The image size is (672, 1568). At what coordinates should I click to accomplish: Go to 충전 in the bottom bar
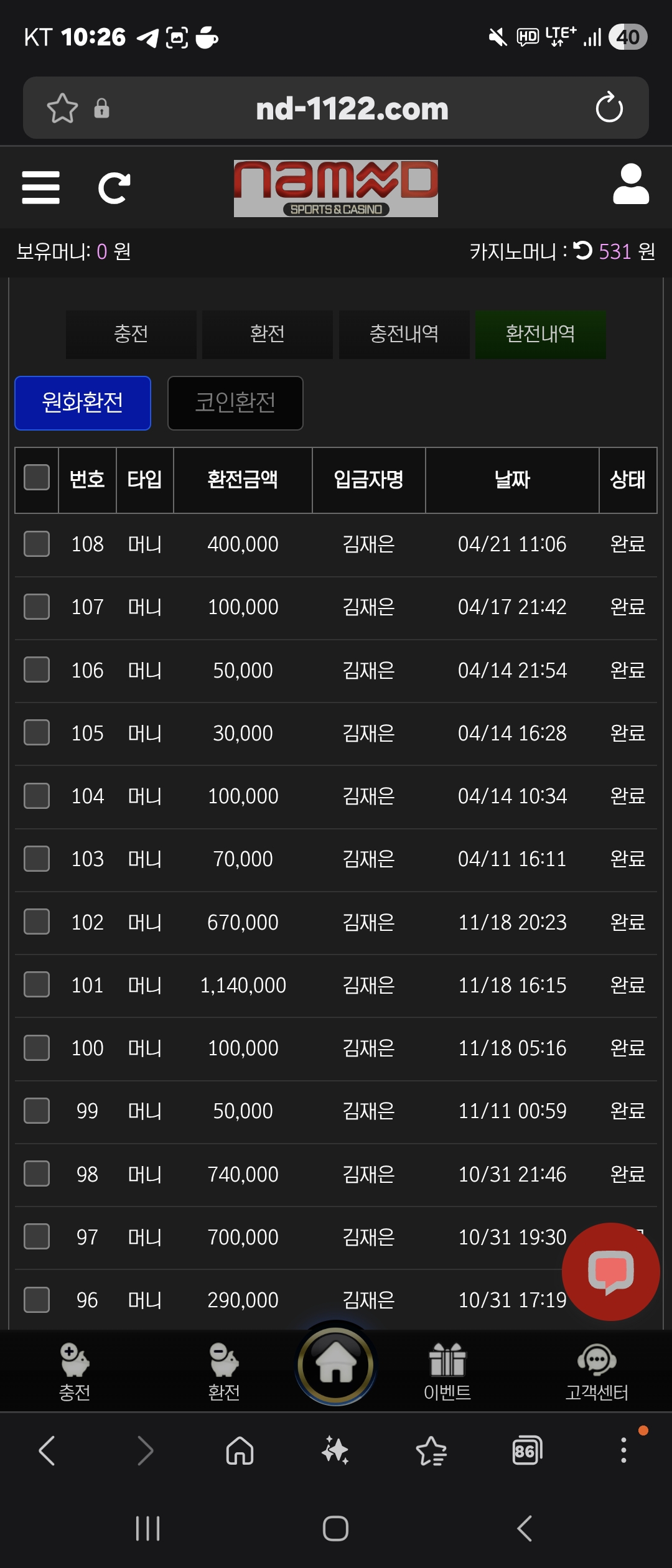point(75,1371)
